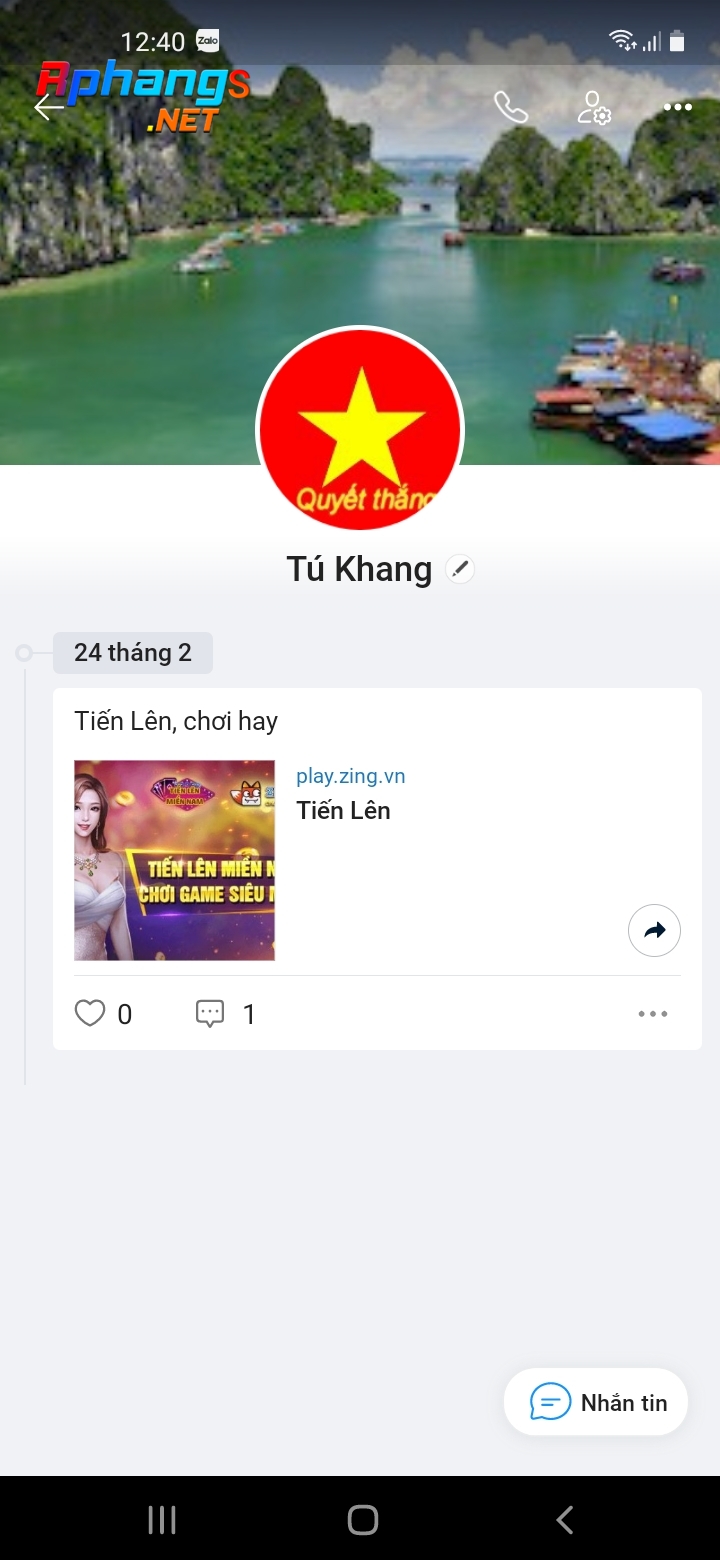Image resolution: width=720 pixels, height=1560 pixels.
Task: Open the play.zing.vn link
Action: [x=351, y=776]
